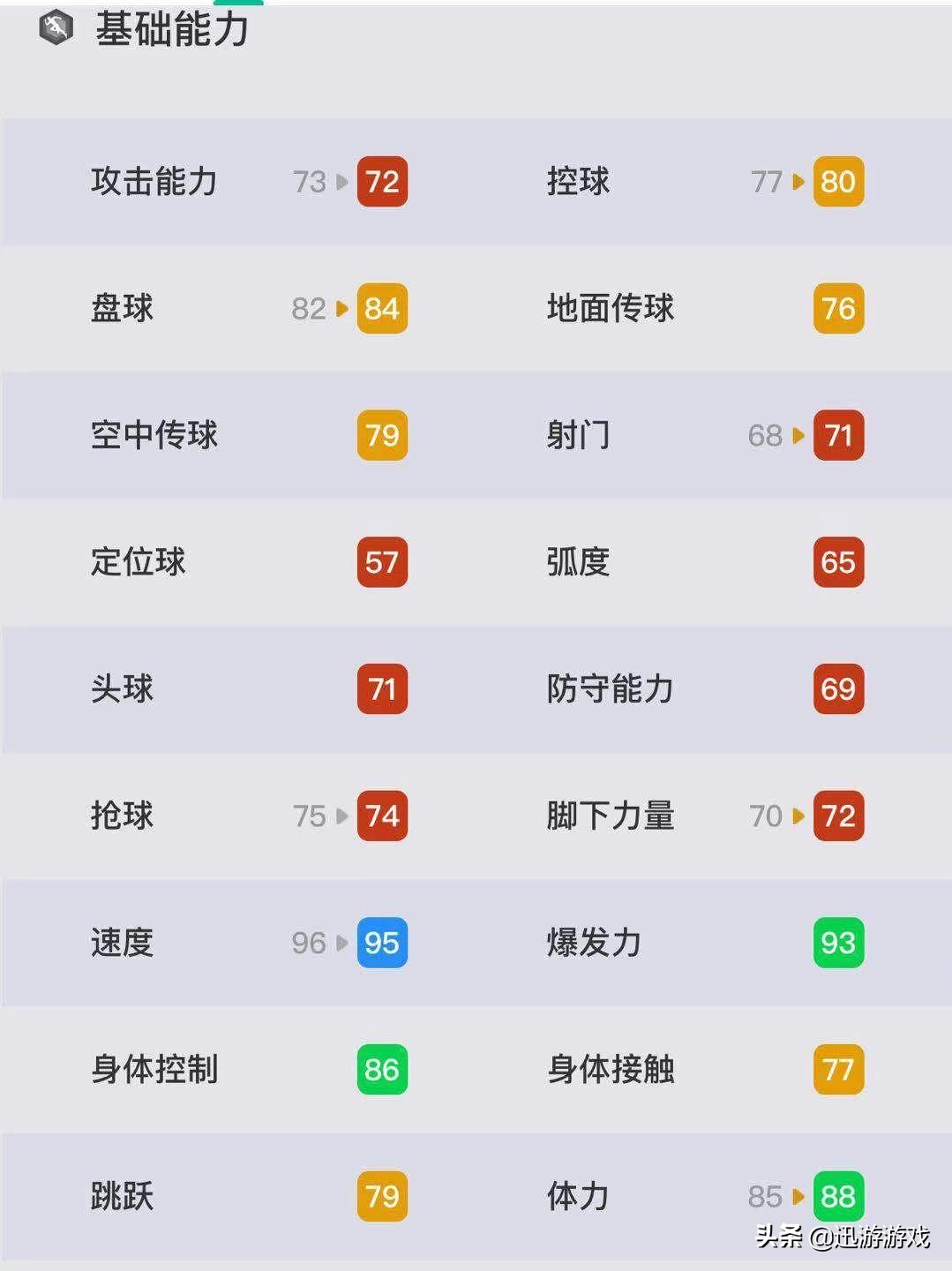
Task: Select the blue 速度 badge showing 95
Action: (381, 943)
